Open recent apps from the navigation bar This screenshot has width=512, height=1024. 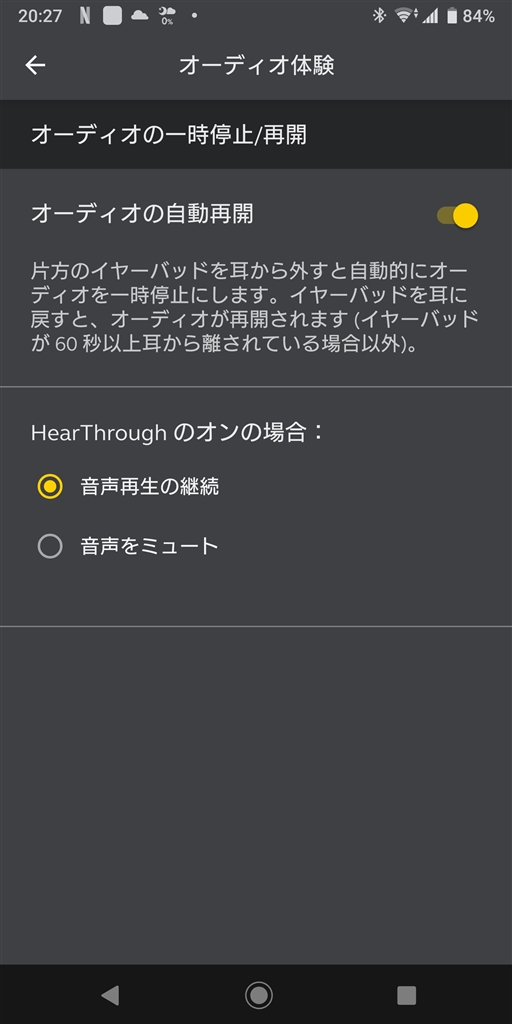406,995
